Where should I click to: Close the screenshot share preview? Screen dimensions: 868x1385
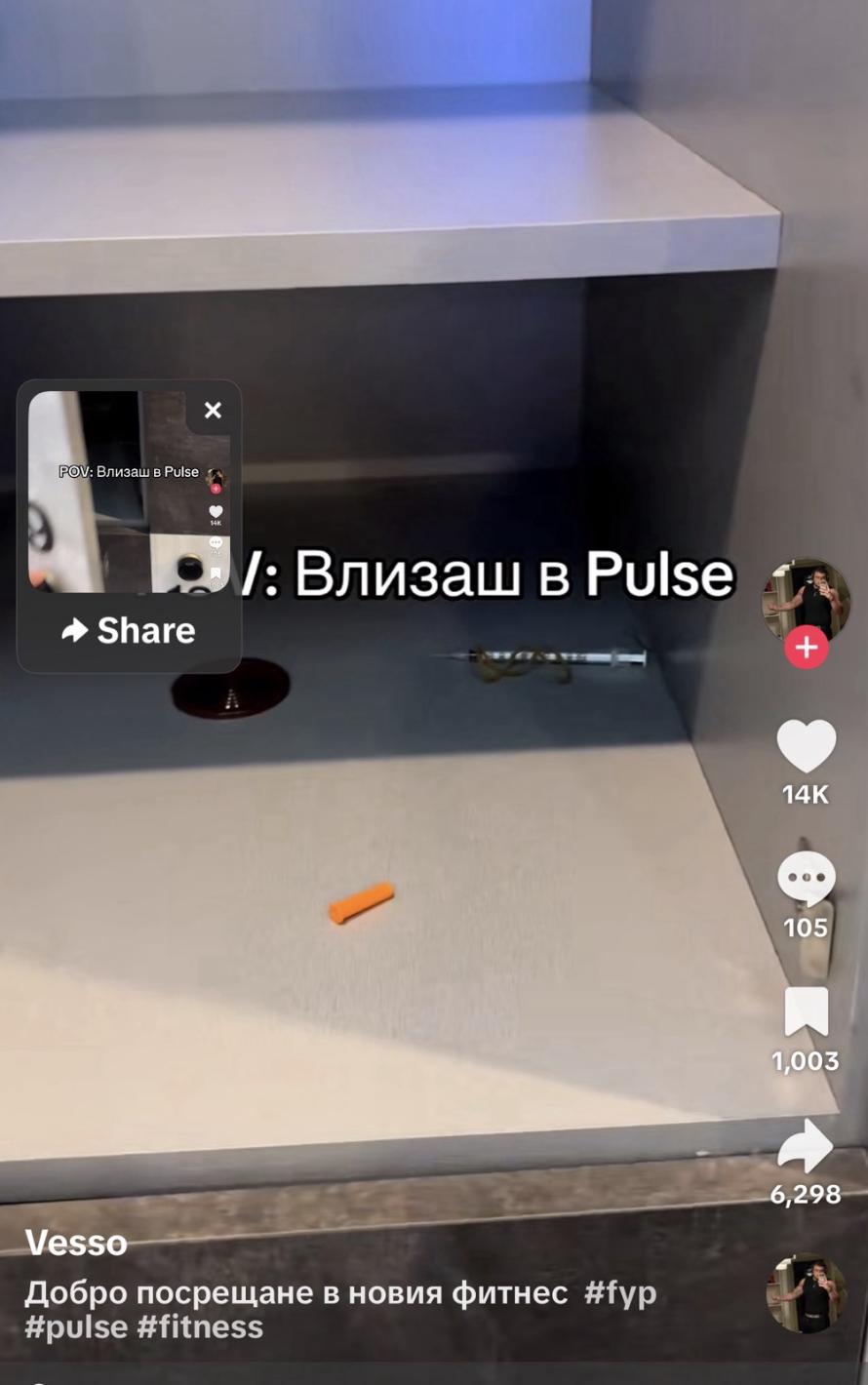click(x=213, y=411)
